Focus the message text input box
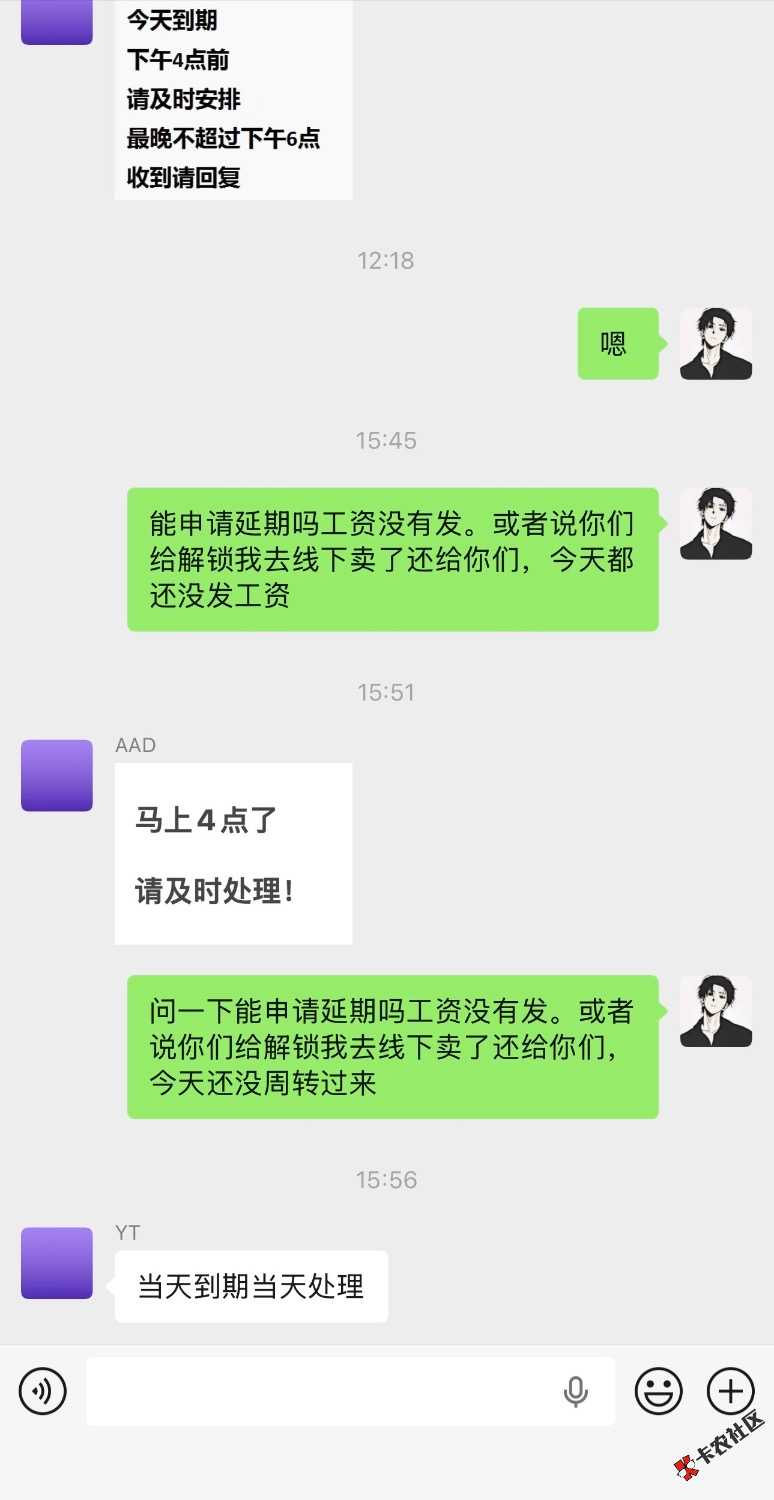Image resolution: width=774 pixels, height=1500 pixels. pos(320,1391)
